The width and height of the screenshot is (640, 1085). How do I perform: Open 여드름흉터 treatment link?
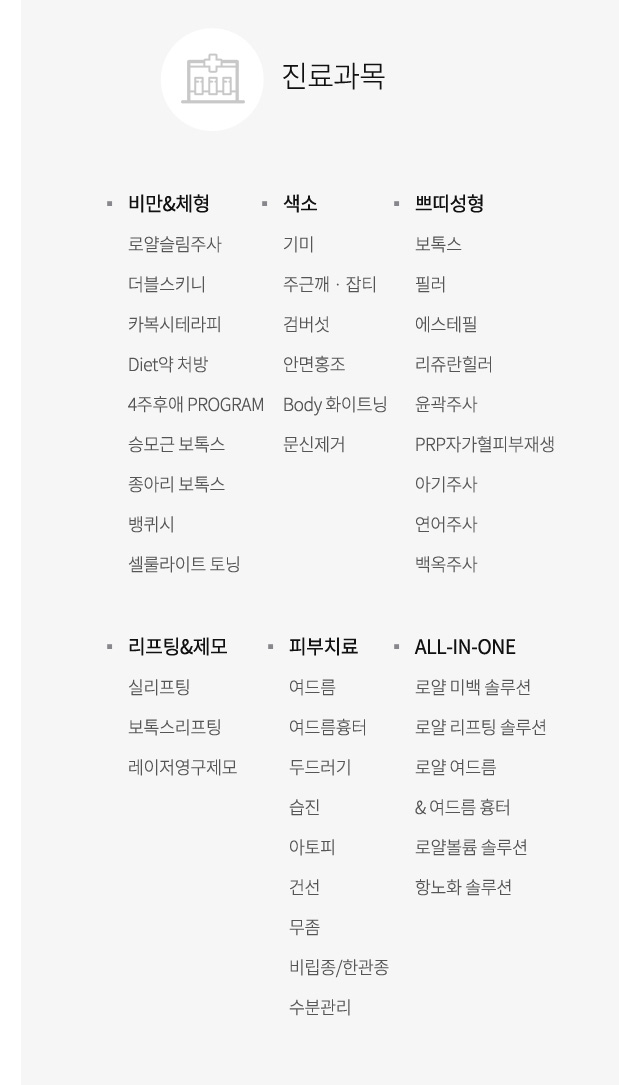(x=328, y=727)
